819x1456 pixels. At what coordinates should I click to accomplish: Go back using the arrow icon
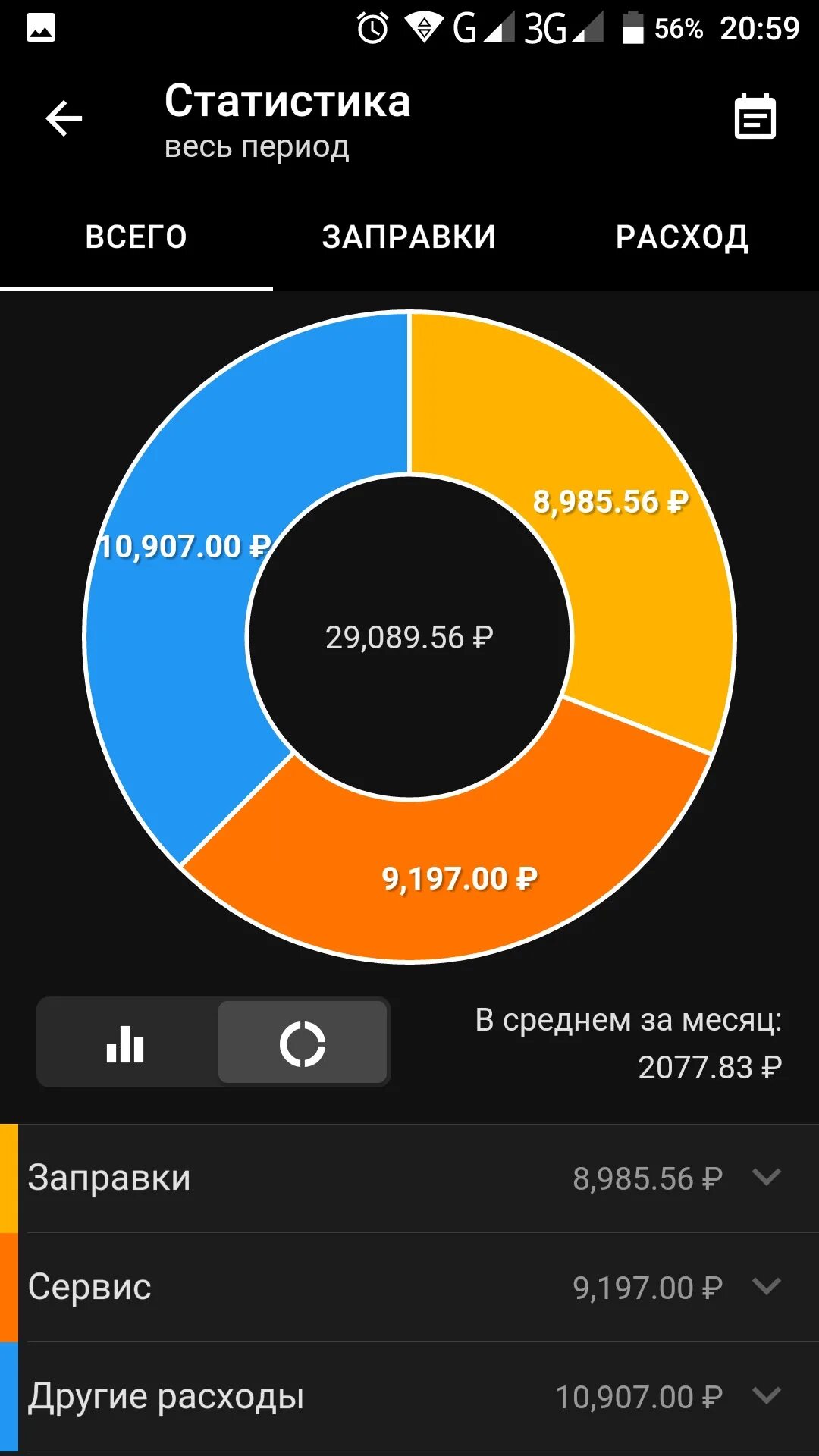64,118
